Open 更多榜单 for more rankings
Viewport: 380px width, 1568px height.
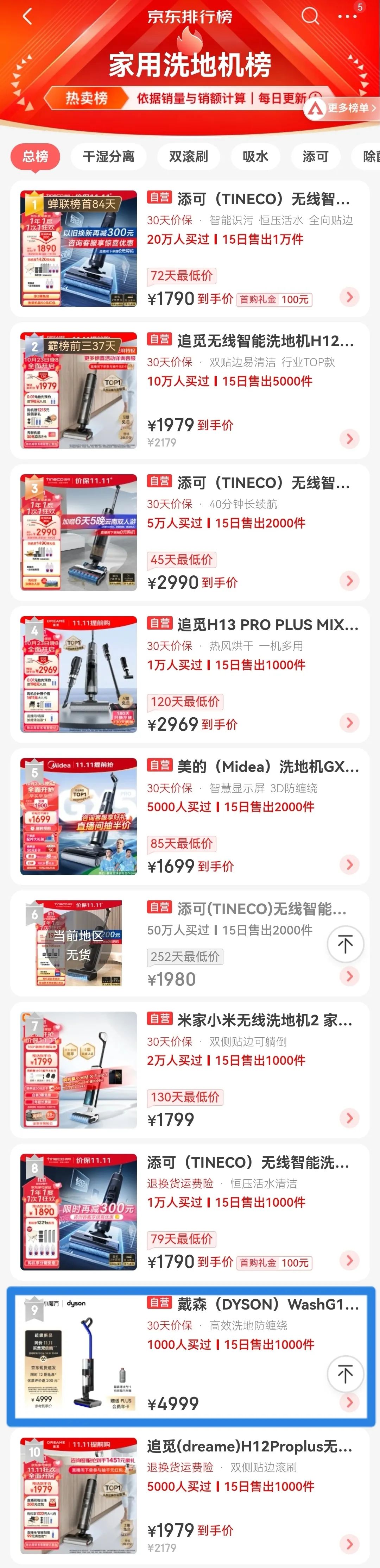345,108
